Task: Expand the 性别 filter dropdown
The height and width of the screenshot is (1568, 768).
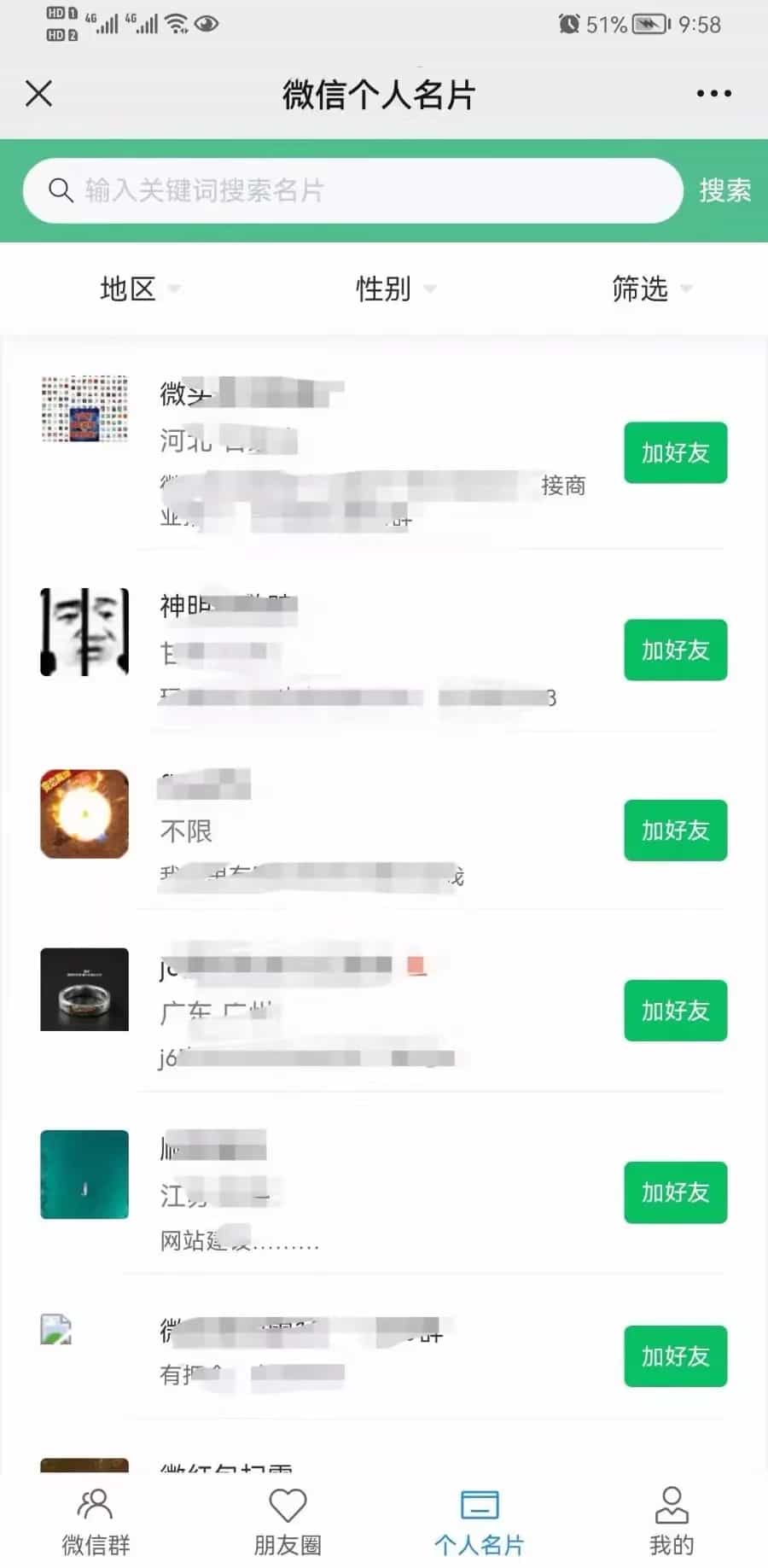Action: (x=394, y=289)
